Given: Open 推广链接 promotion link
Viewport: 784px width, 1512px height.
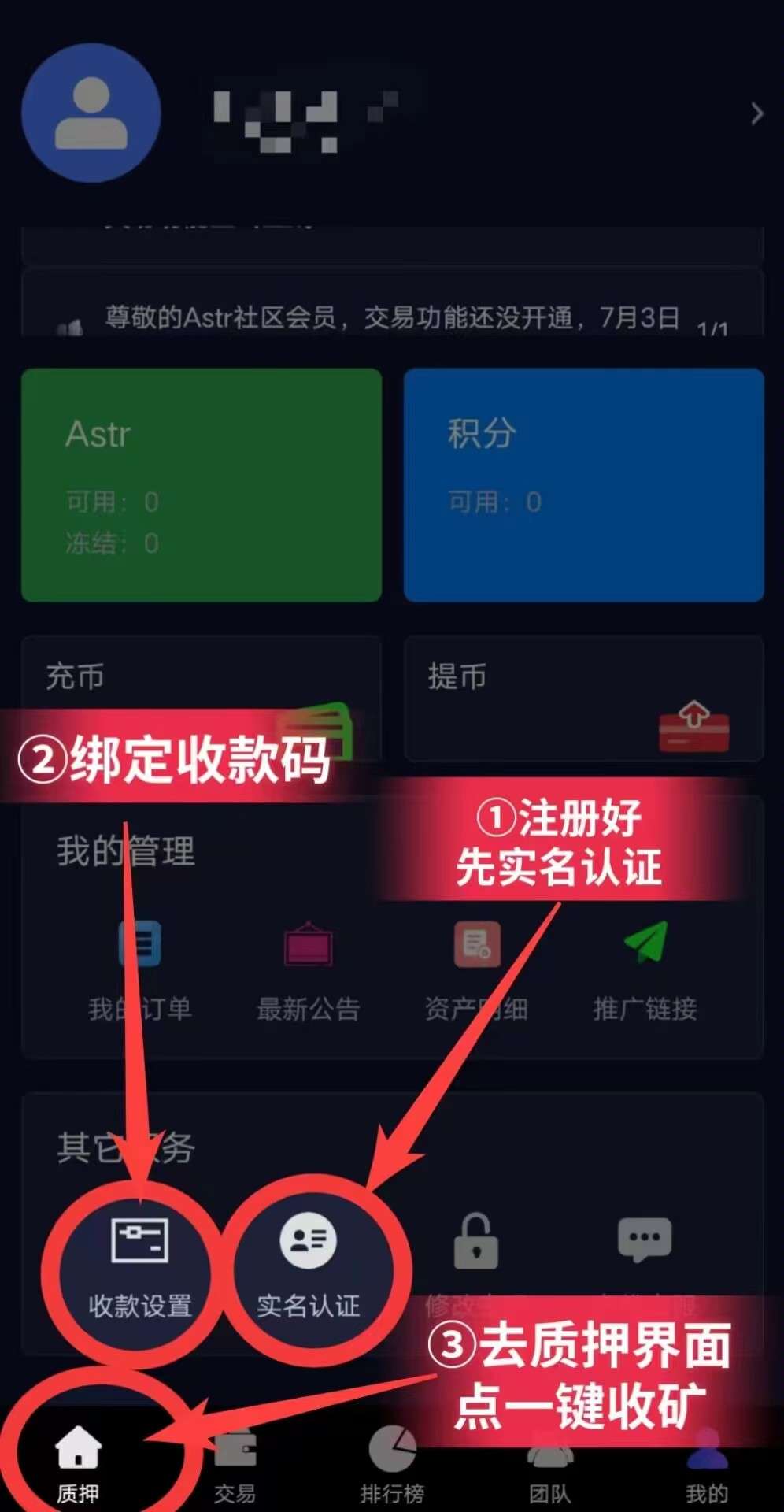Looking at the screenshot, I should pyautogui.click(x=645, y=970).
